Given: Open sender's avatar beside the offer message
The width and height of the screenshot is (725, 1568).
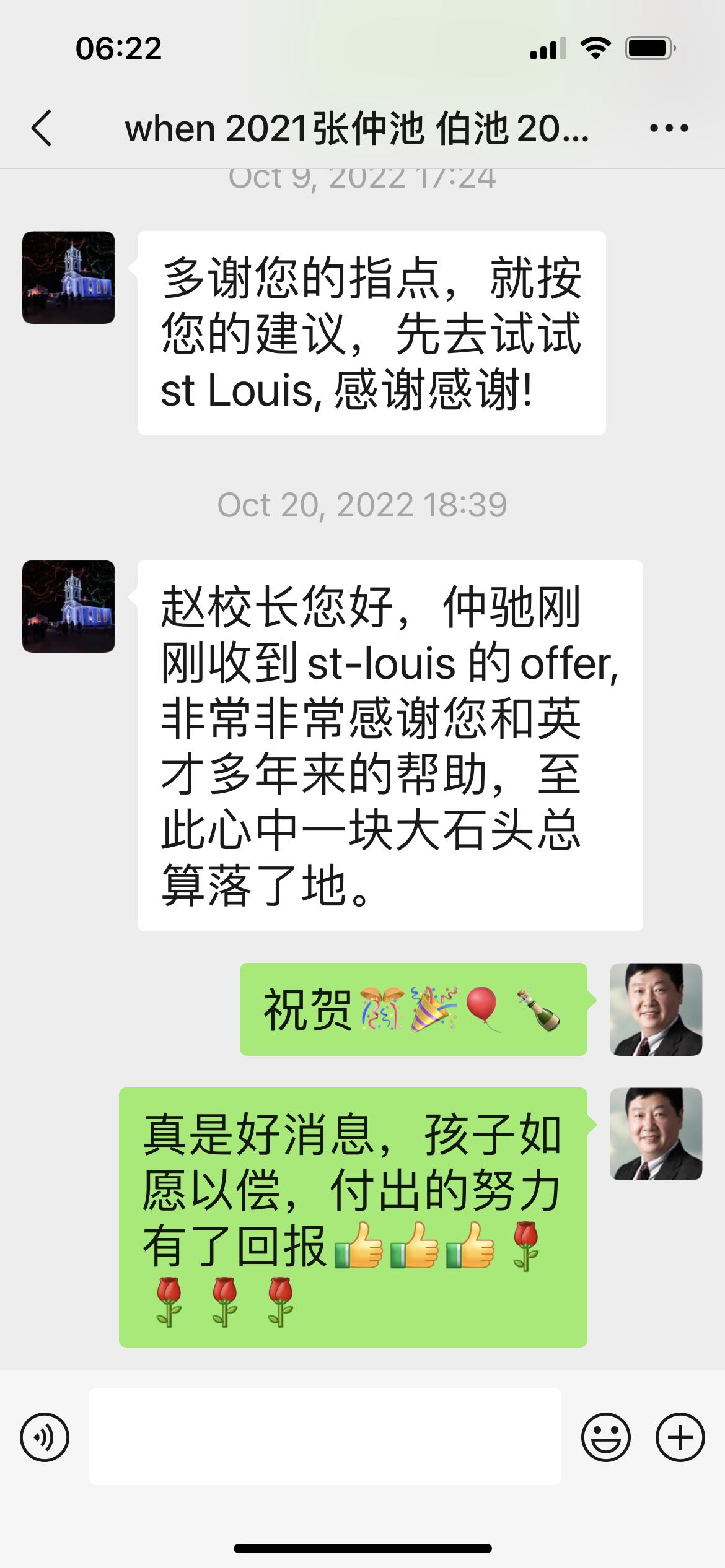Looking at the screenshot, I should coord(69,606).
